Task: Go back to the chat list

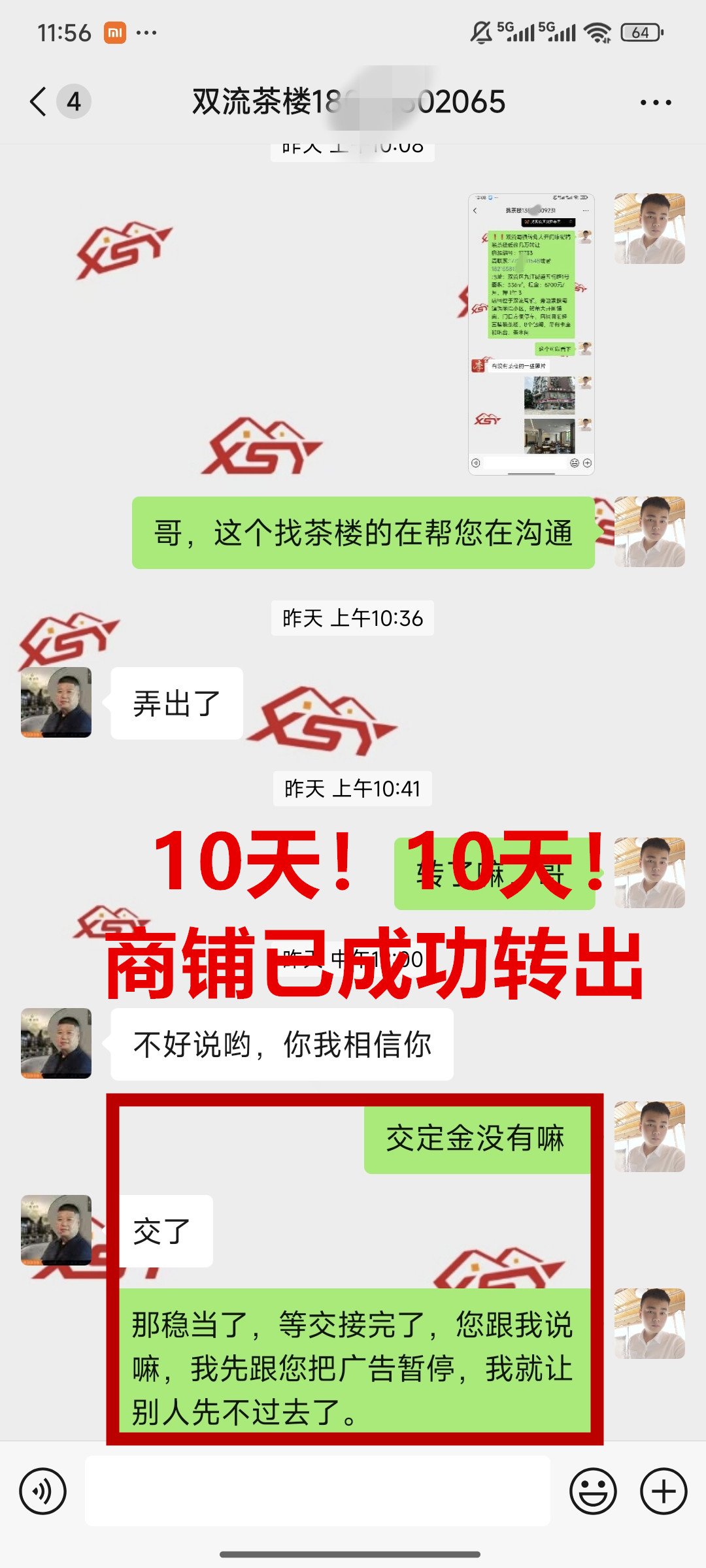Action: [x=39, y=102]
